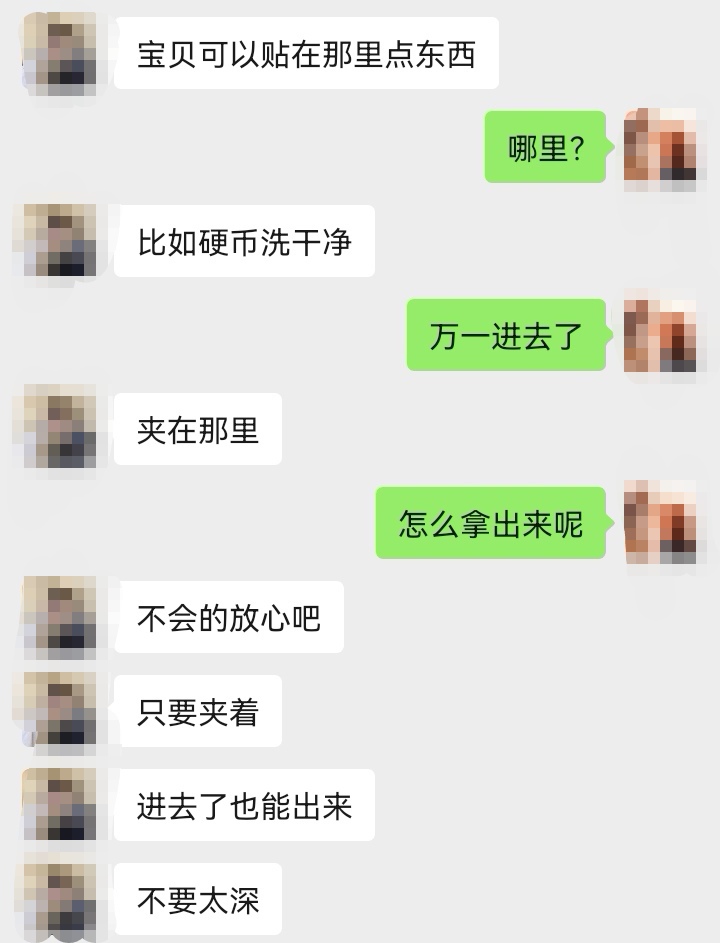Open sender's avatar beside "宝贝可以贴在那里点东西"
The height and width of the screenshot is (943, 720).
59,53
